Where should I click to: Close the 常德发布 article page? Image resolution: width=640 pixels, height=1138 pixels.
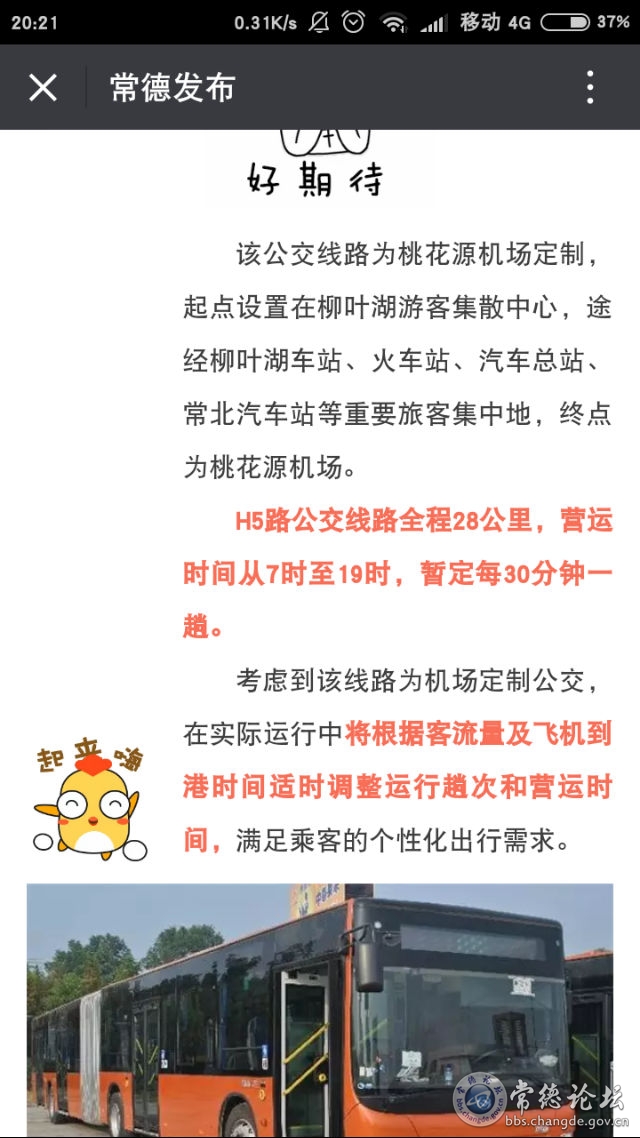click(x=43, y=88)
